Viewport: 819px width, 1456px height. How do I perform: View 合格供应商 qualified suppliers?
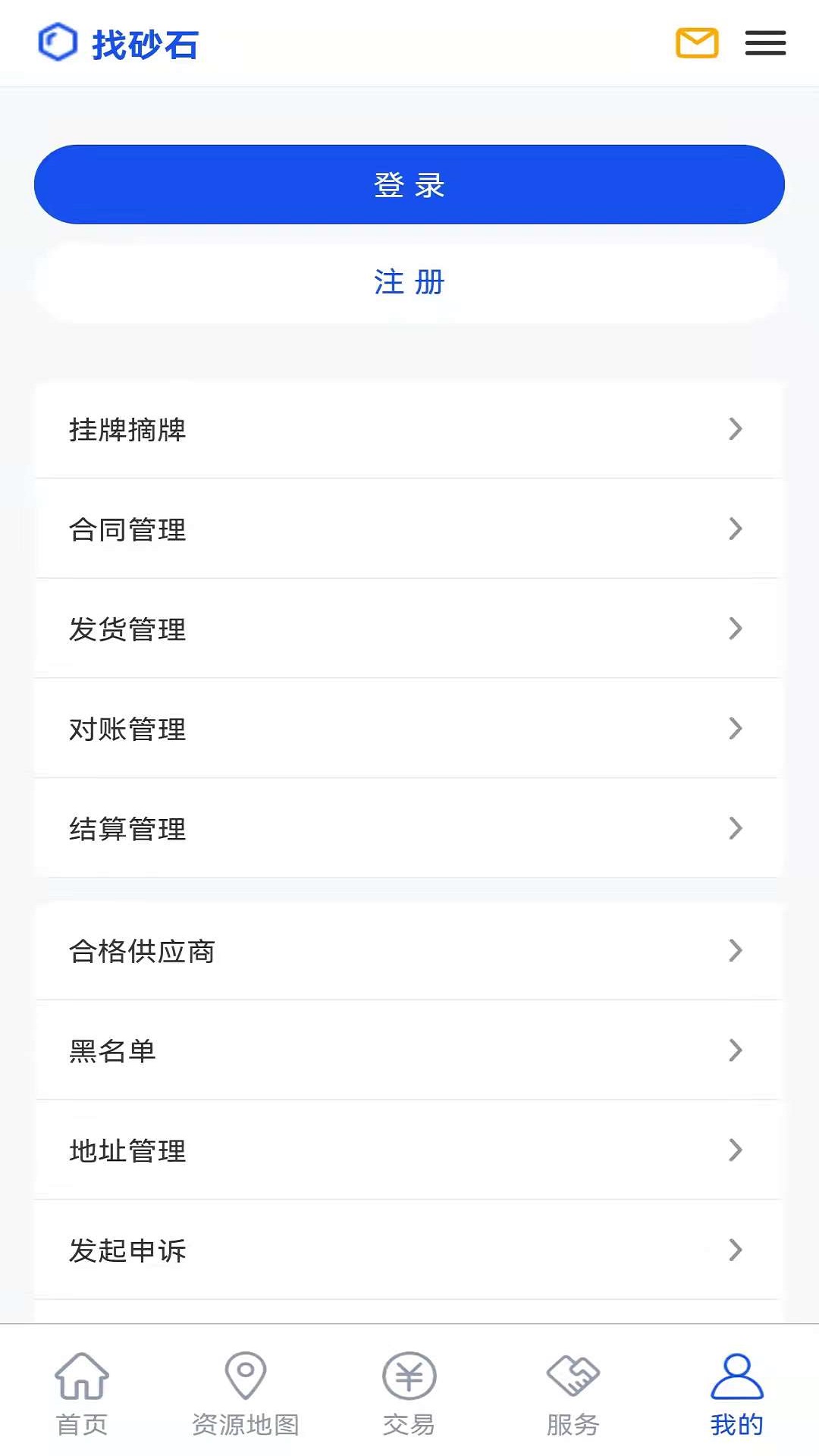tap(409, 951)
